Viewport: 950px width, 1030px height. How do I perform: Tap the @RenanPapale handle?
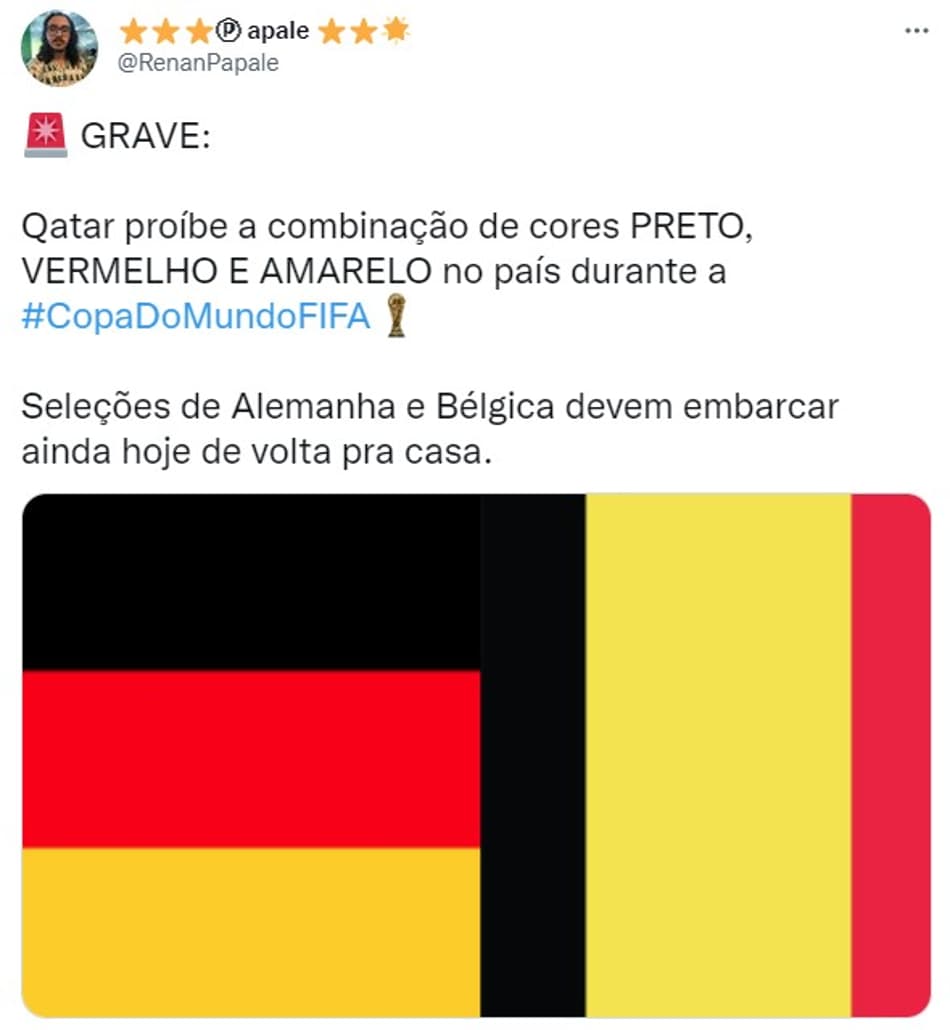click(x=198, y=63)
